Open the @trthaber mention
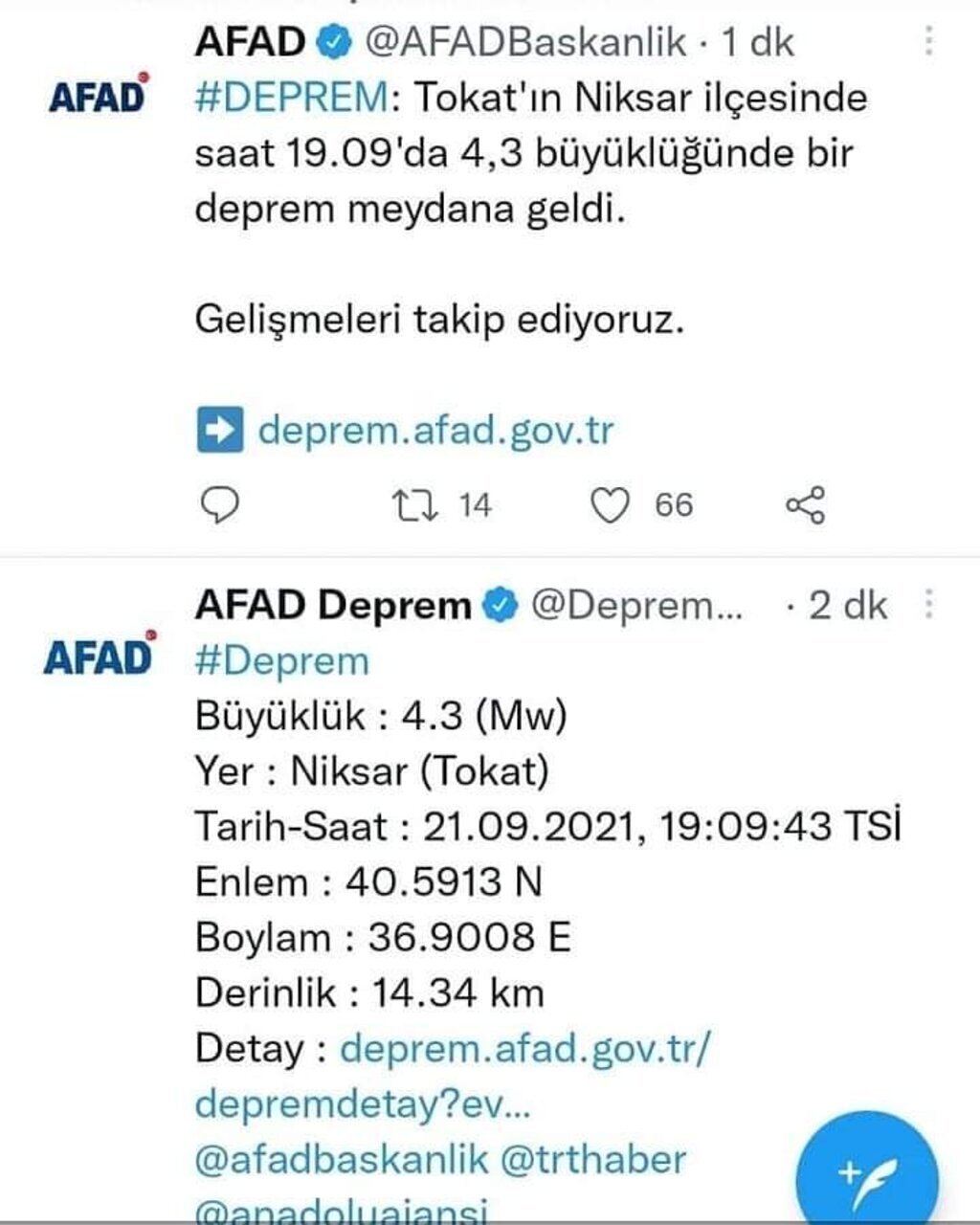The image size is (980, 1225). (595, 1160)
